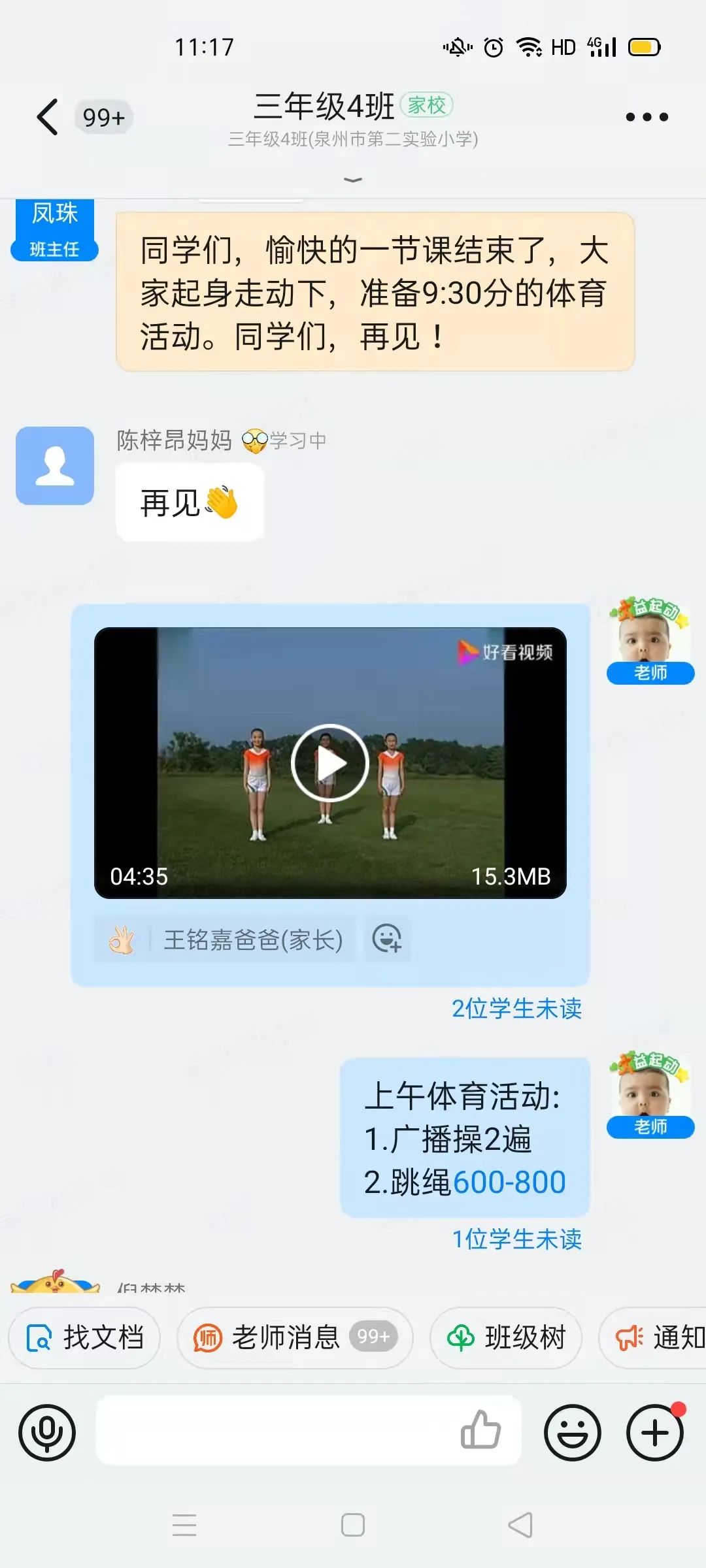Open the emoji sticker panel

point(573,1433)
